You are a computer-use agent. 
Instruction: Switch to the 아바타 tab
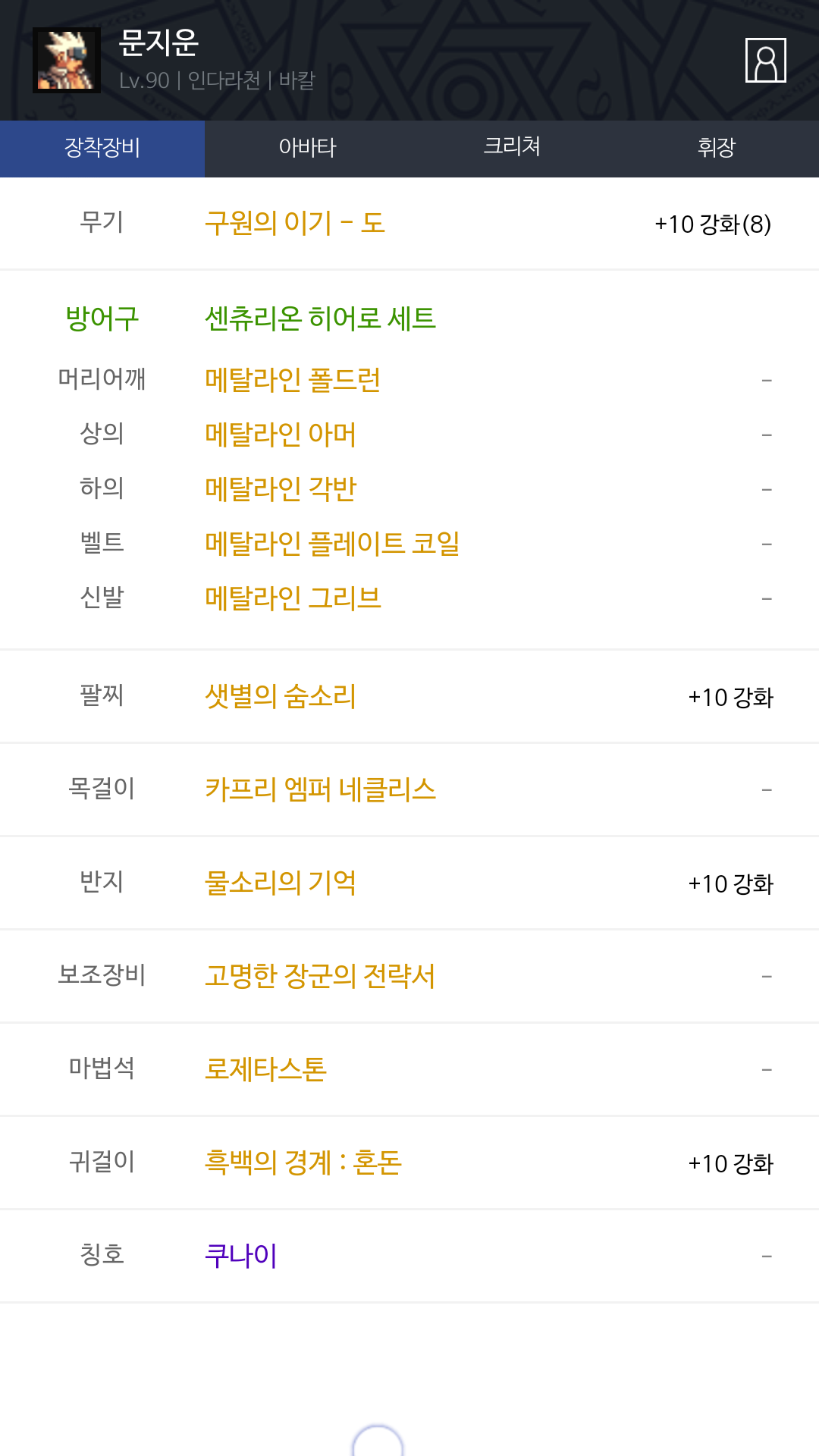pos(307,149)
